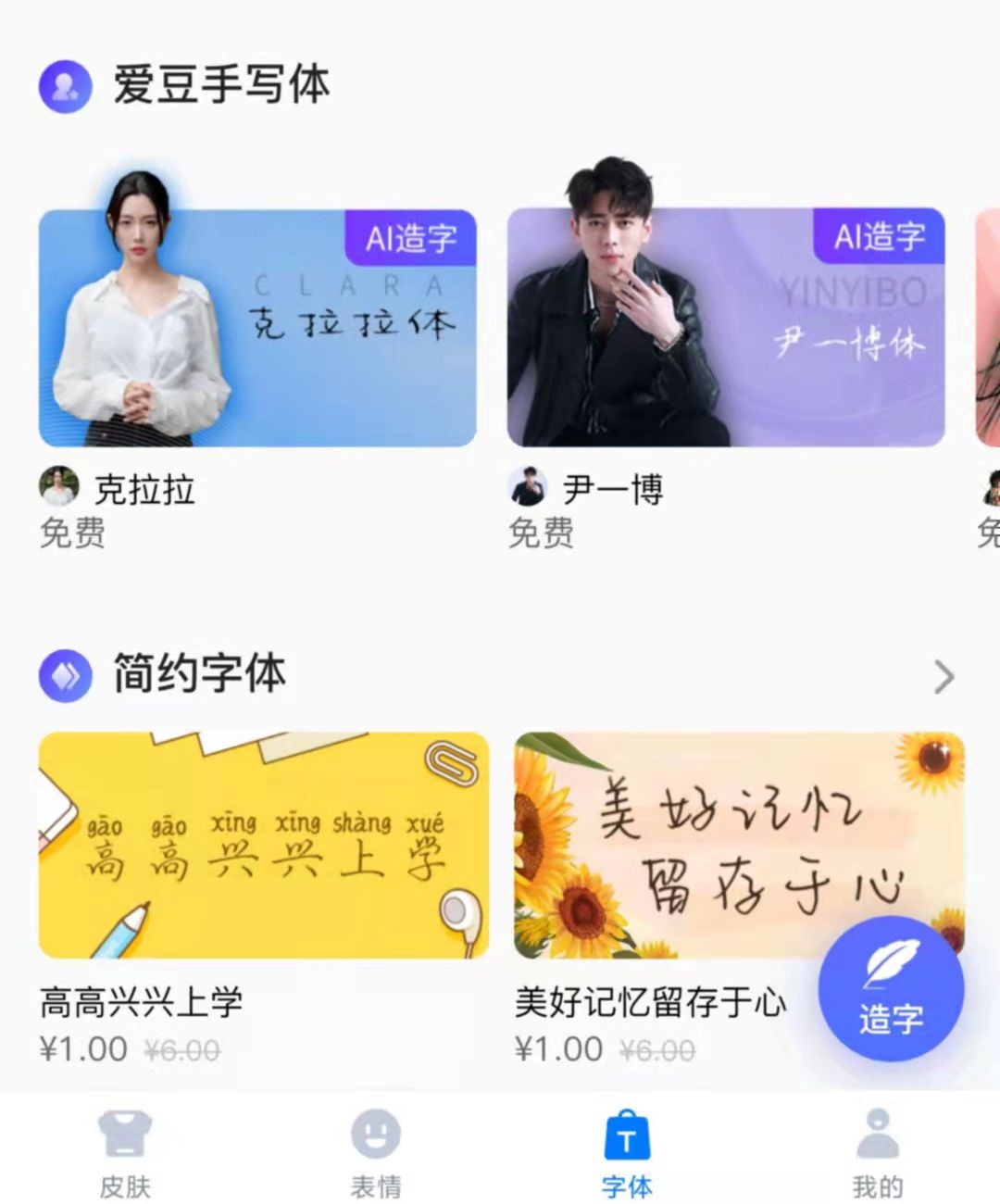Tap the AI造字 badge on 克拉拉体 card
This screenshot has height=1204, width=1000.
(411, 238)
